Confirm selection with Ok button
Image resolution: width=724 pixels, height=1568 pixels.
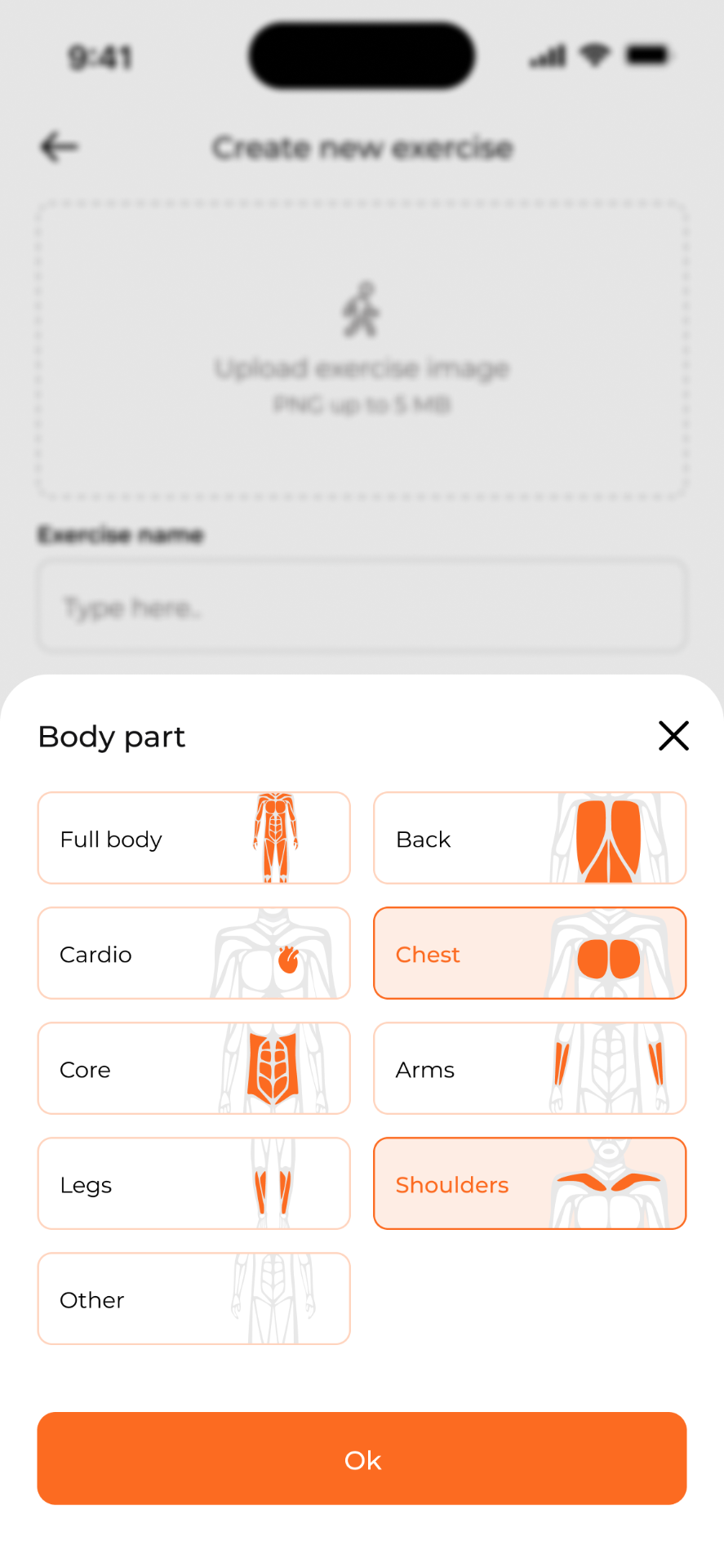tap(362, 1459)
